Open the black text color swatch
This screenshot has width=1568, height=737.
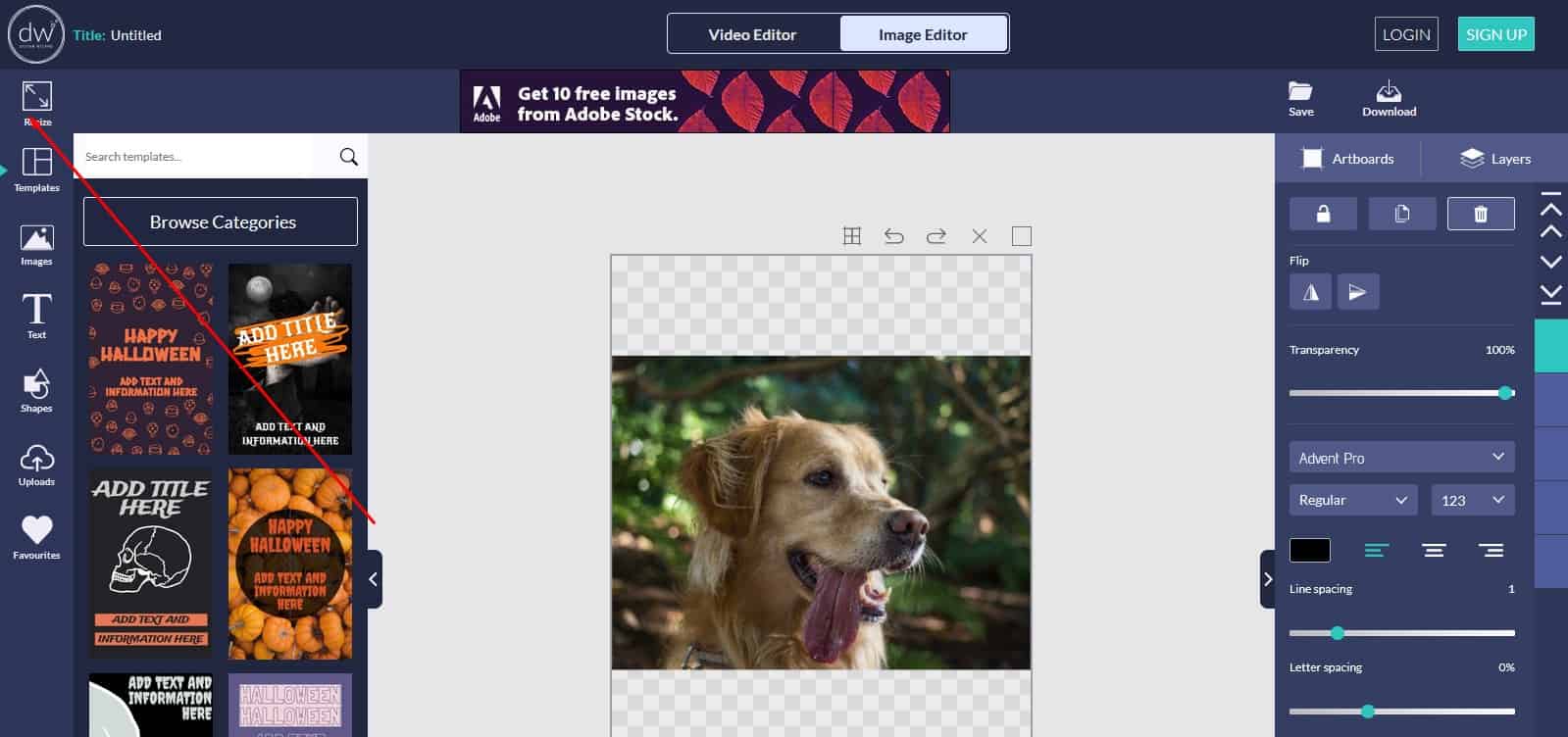coord(1309,551)
